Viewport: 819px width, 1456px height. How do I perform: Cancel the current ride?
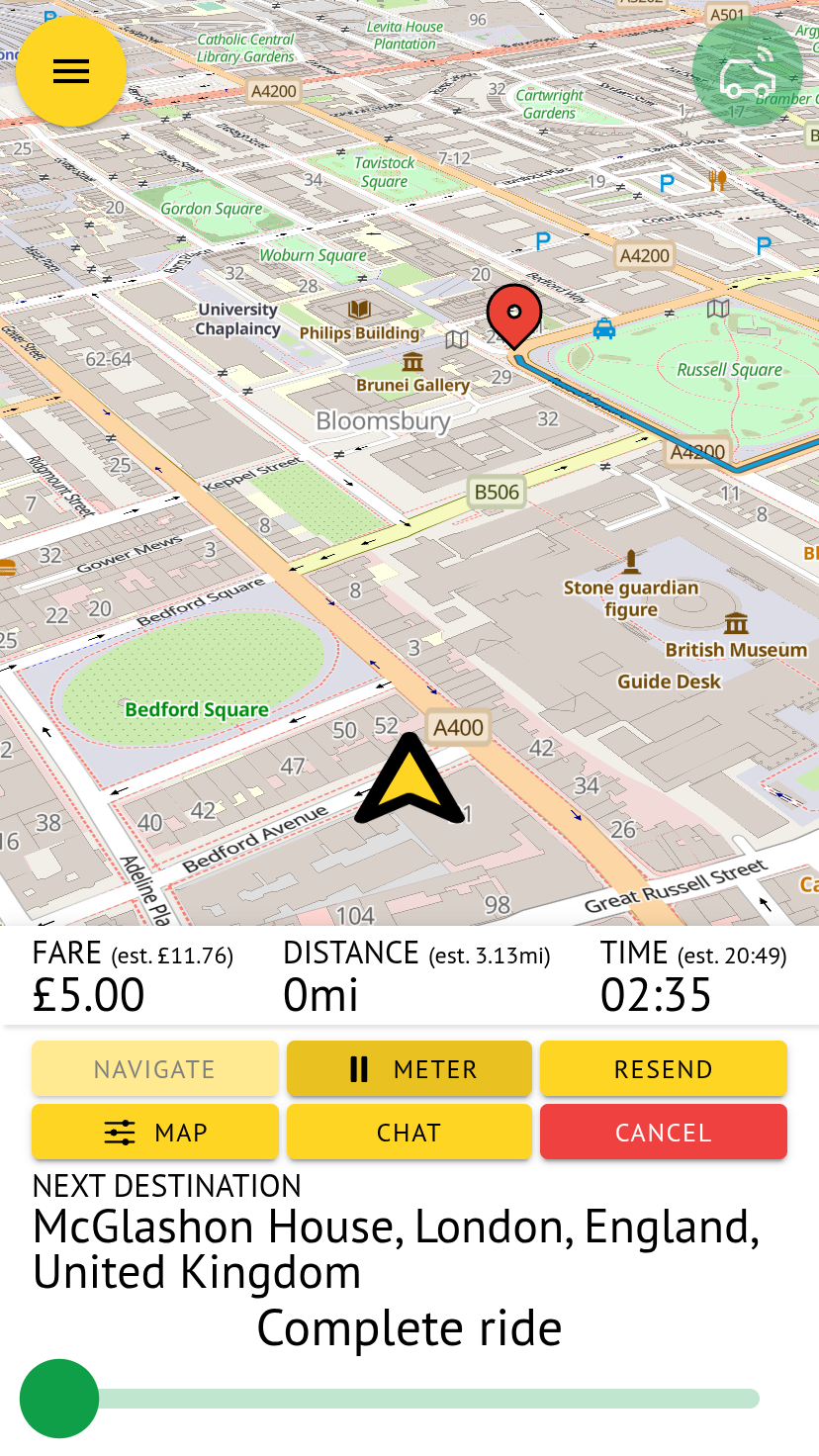click(663, 1133)
